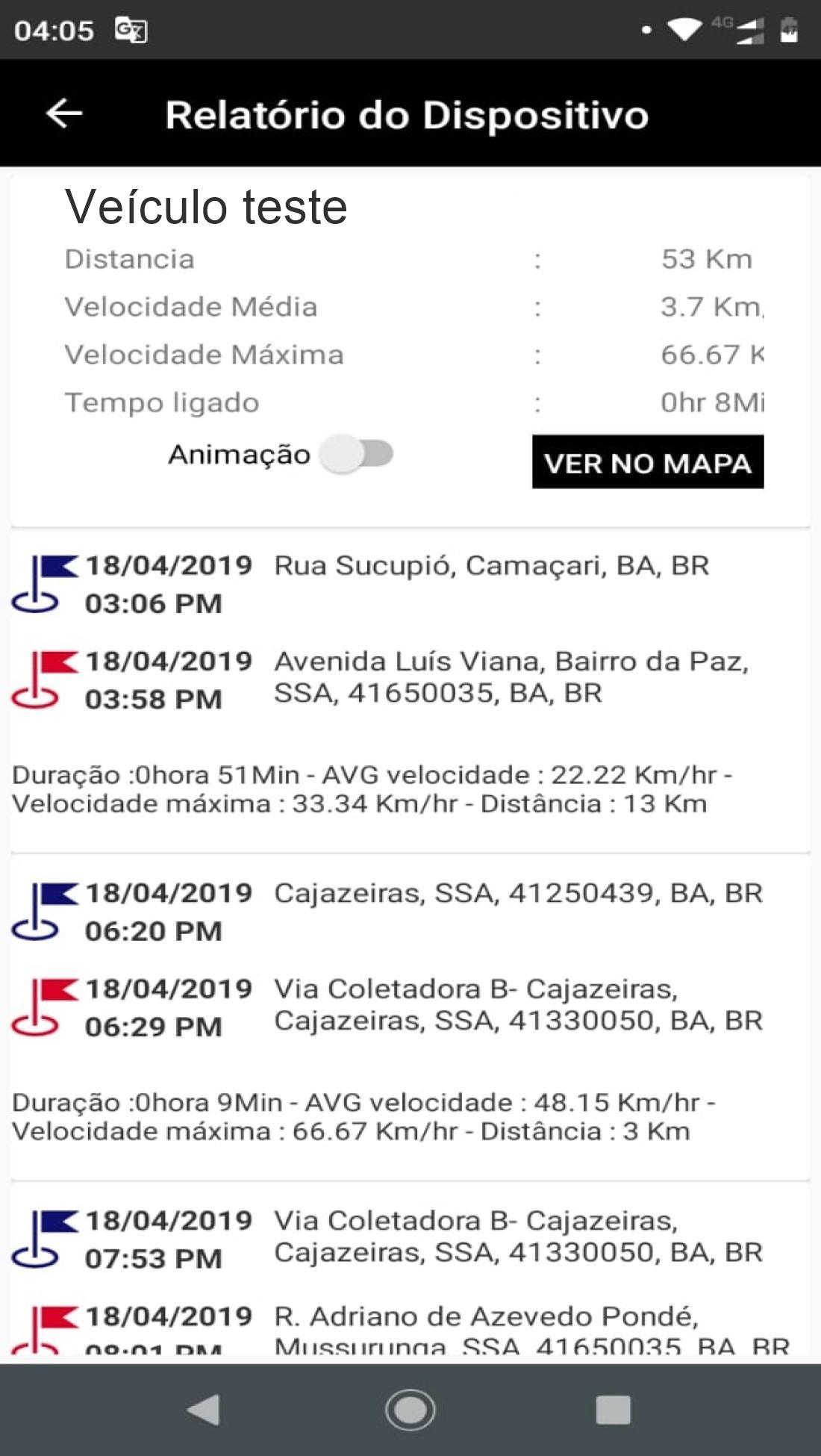Open recent apps from navigation bar
This screenshot has height=1456, width=821.
click(613, 1410)
